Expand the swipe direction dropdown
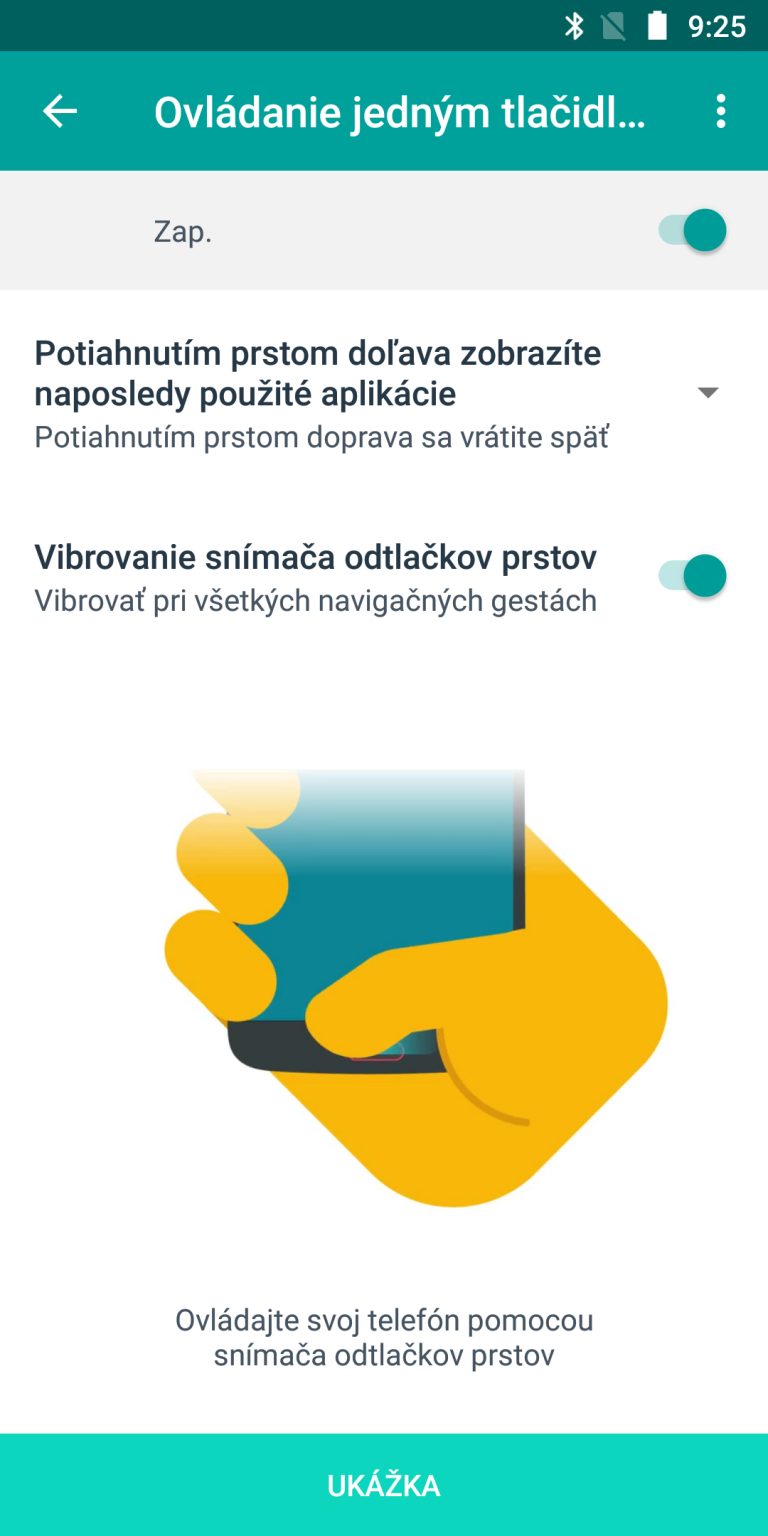 point(708,393)
